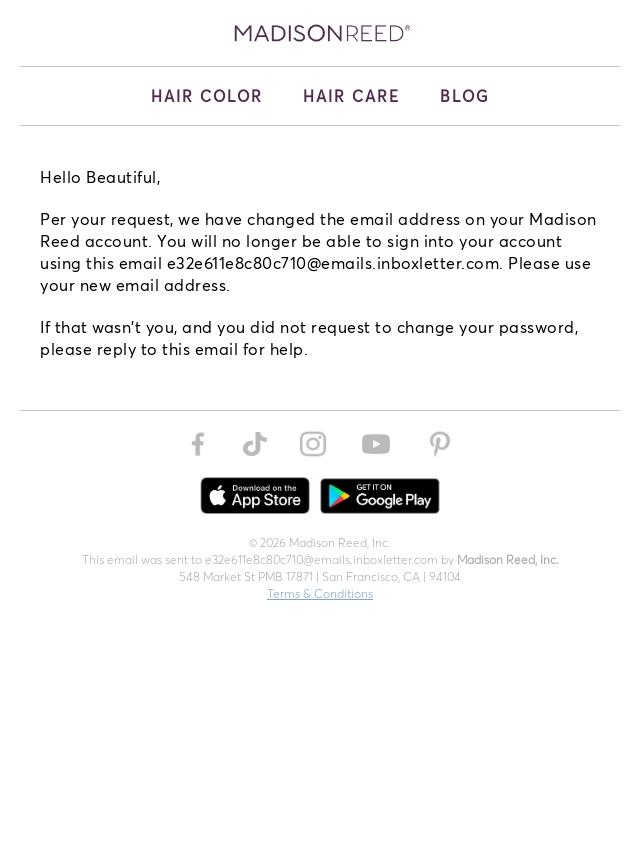Get the app on Google Play
Screen dimensions: 640x854
pos(380,496)
